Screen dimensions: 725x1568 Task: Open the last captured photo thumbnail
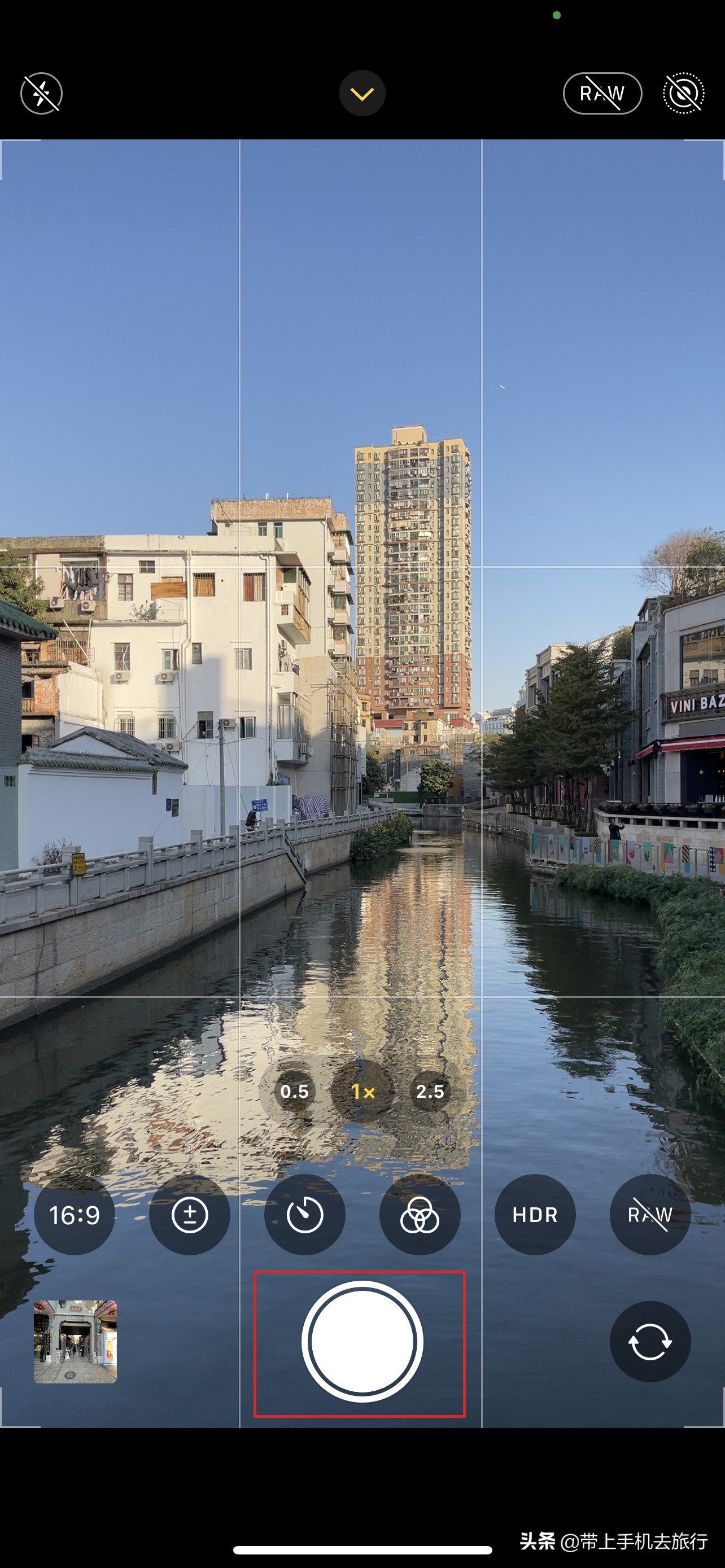click(x=75, y=1342)
